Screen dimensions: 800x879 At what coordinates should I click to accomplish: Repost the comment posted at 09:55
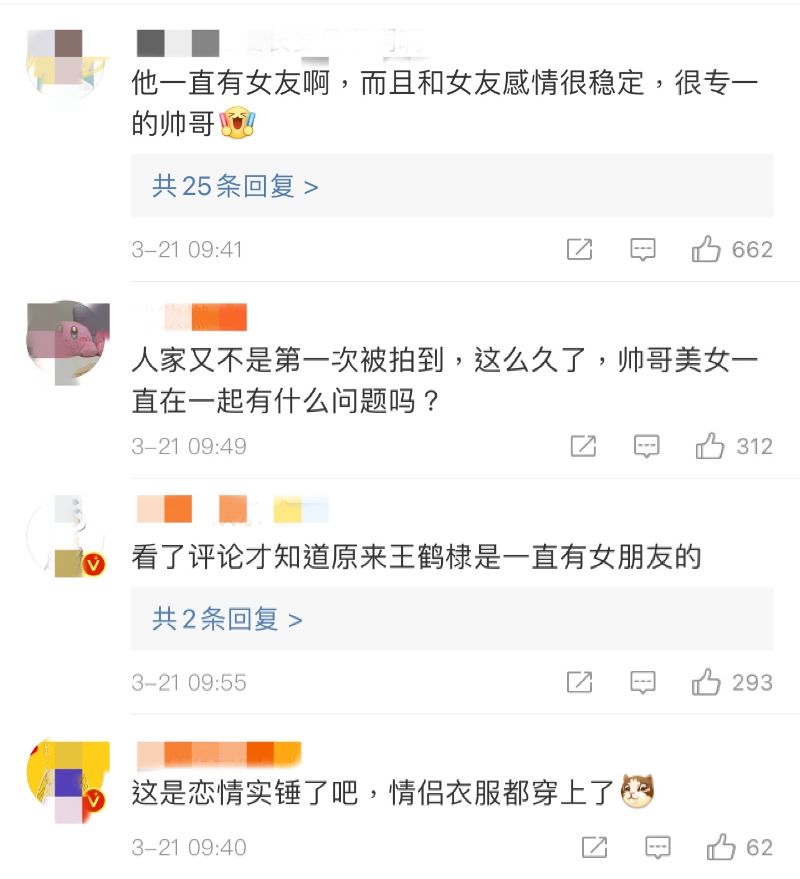tap(579, 682)
